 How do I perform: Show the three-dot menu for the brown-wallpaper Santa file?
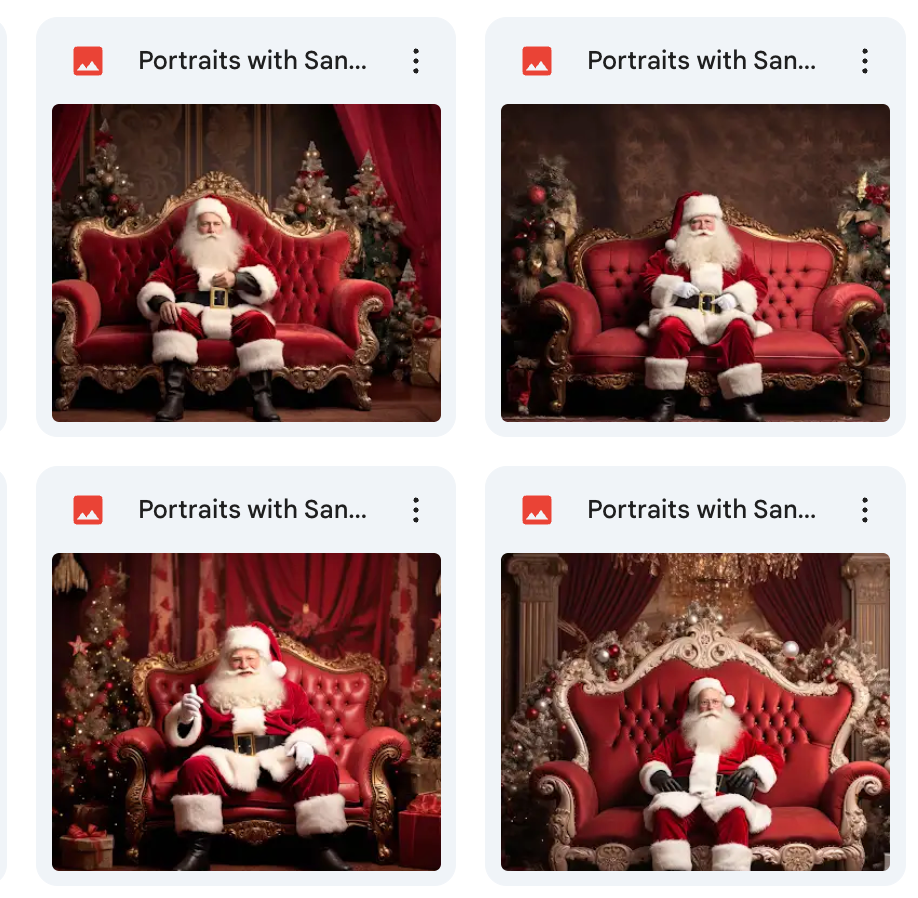tap(865, 61)
